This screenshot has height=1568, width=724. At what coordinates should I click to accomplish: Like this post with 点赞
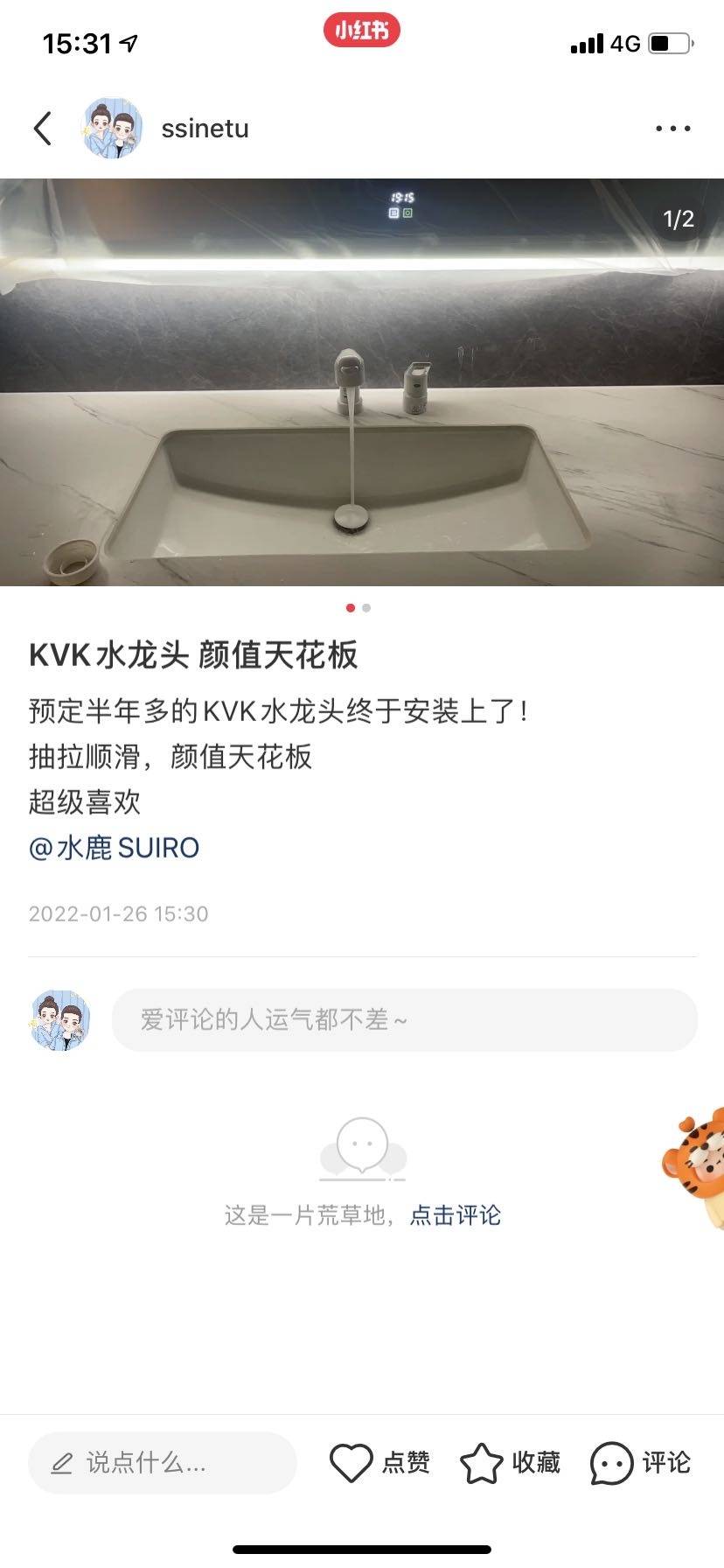pyautogui.click(x=379, y=1462)
